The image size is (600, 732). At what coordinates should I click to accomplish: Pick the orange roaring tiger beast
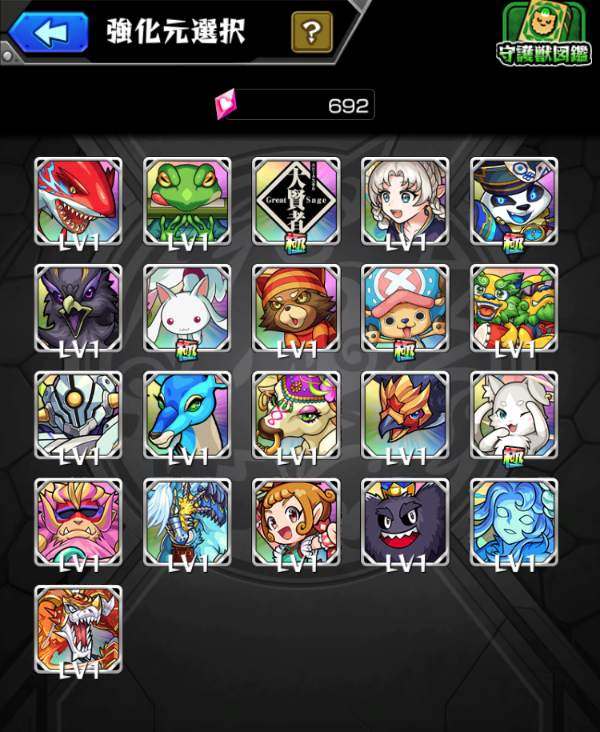(x=78, y=629)
